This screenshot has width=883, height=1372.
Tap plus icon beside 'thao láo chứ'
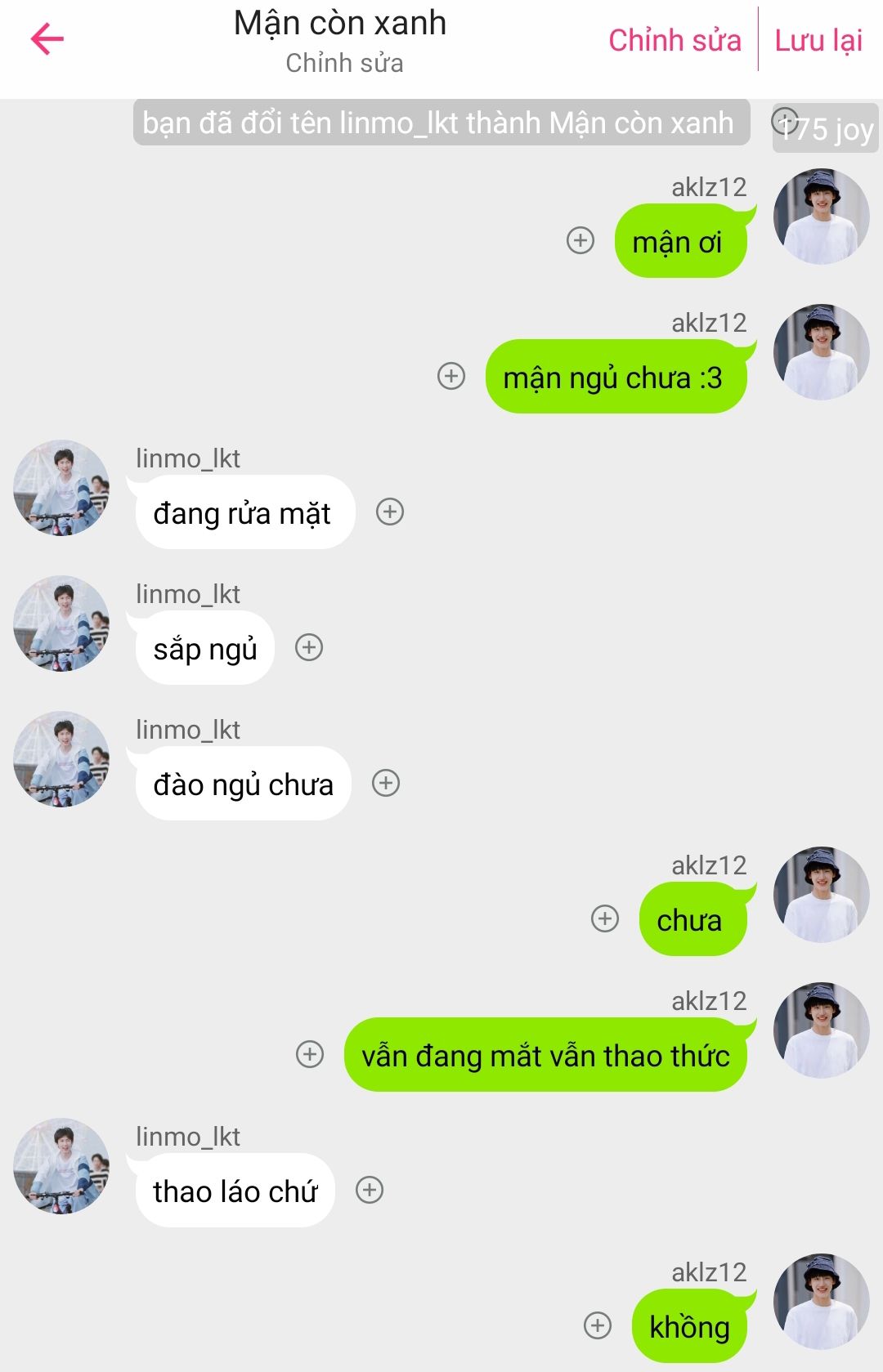370,1190
